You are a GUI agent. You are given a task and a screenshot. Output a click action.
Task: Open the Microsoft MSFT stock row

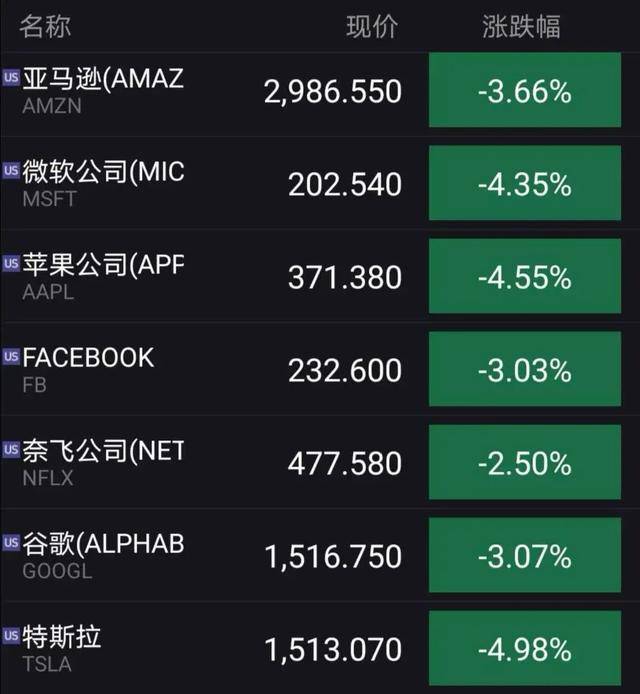coord(200,184)
